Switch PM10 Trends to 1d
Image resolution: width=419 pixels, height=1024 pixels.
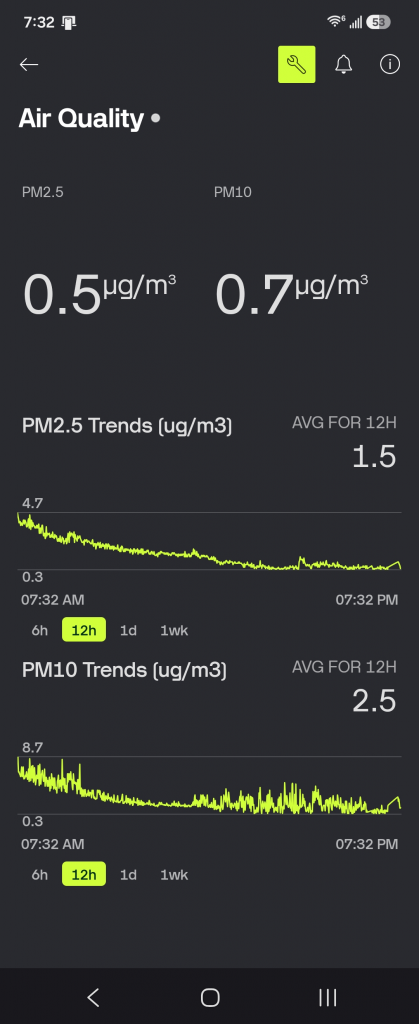(128, 874)
